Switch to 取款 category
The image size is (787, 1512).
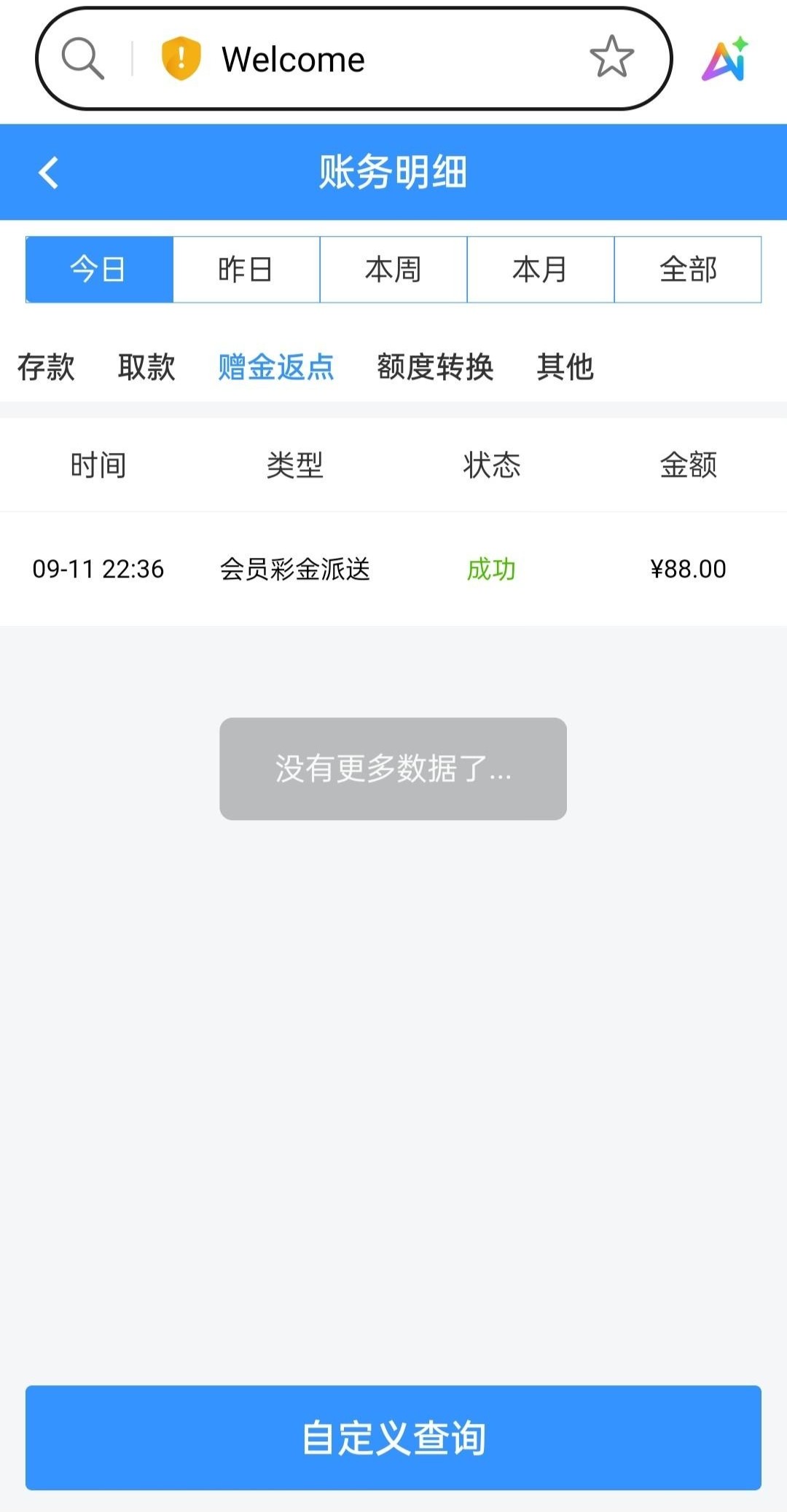coord(146,366)
